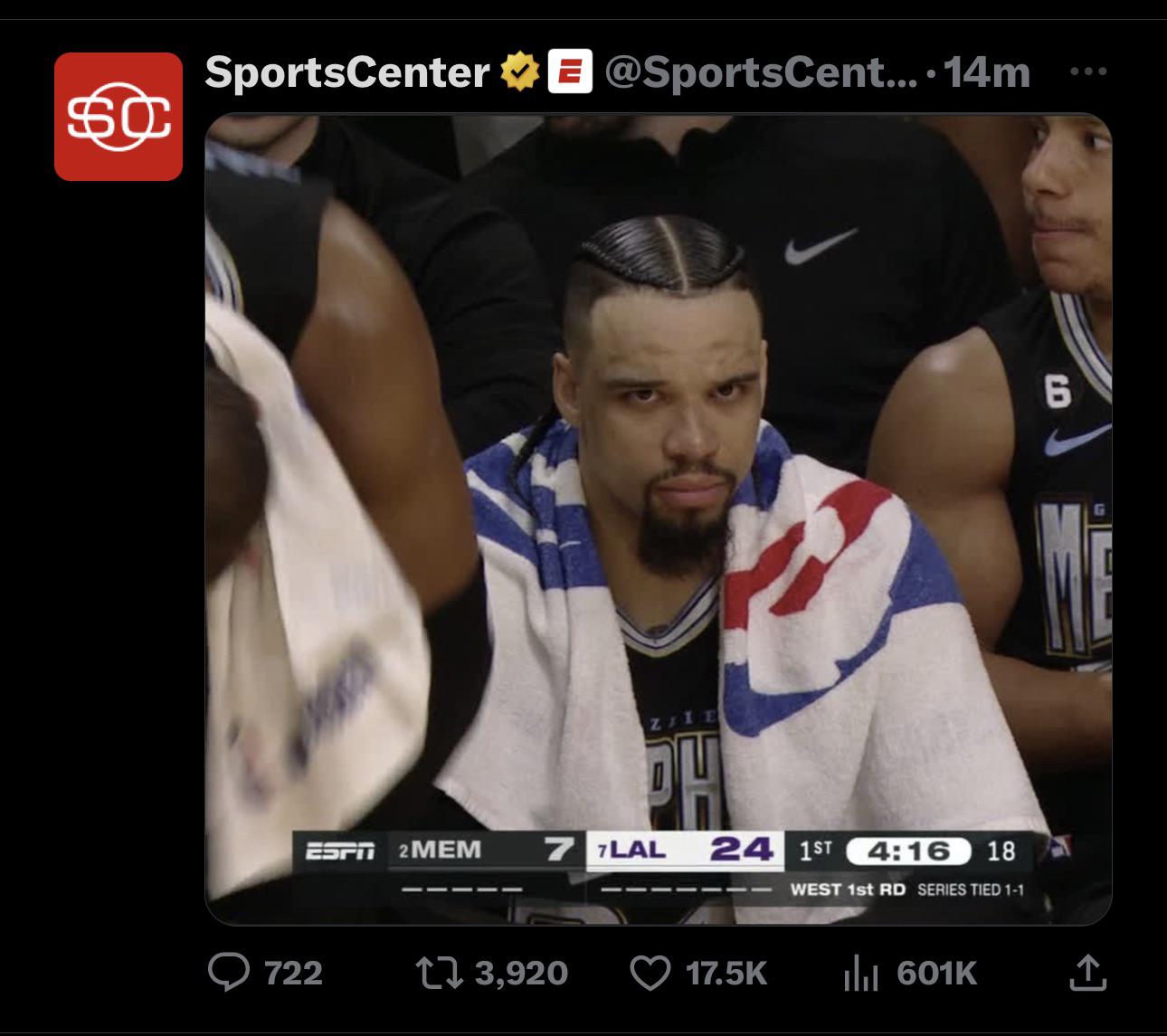Share the SportsCenter tweet

pyautogui.click(x=1086, y=973)
